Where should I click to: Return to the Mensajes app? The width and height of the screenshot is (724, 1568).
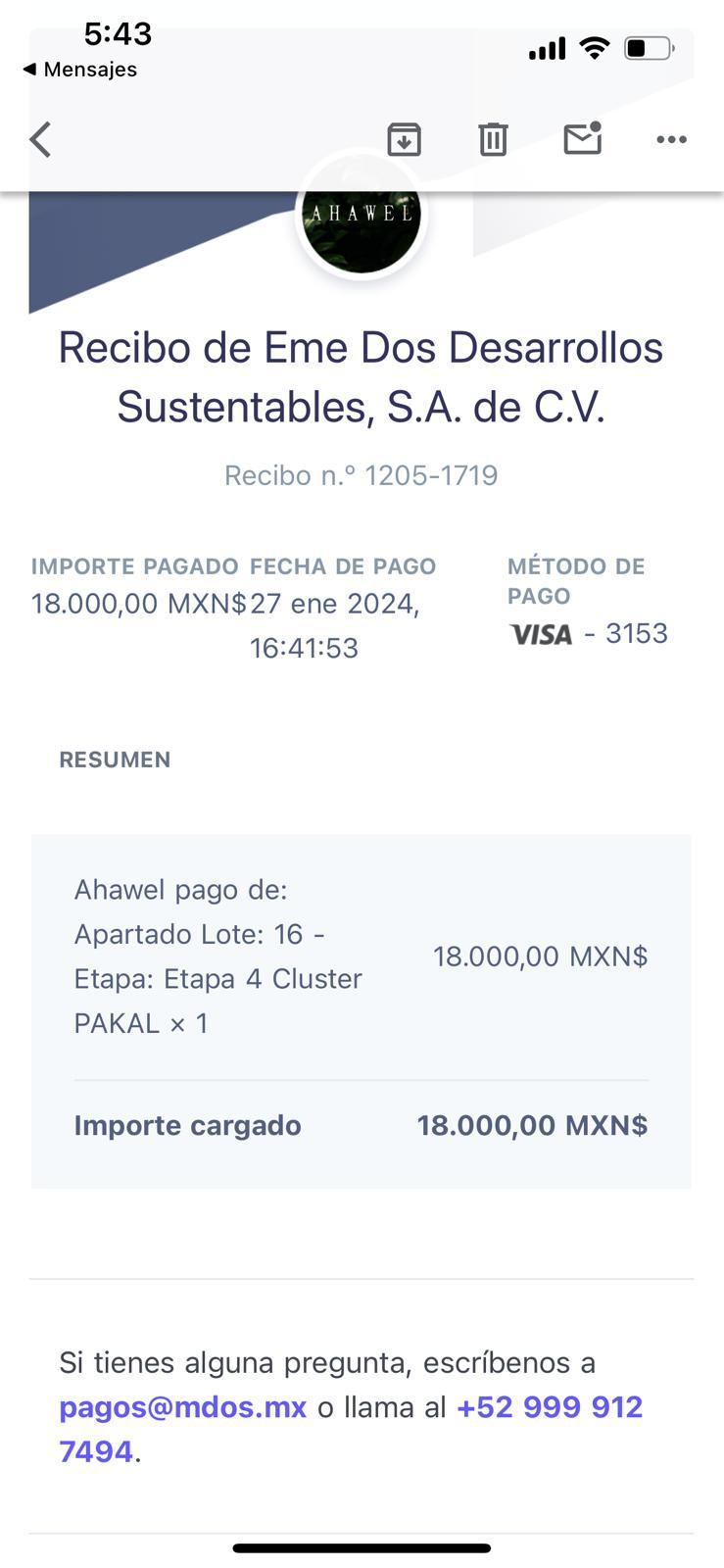(79, 70)
